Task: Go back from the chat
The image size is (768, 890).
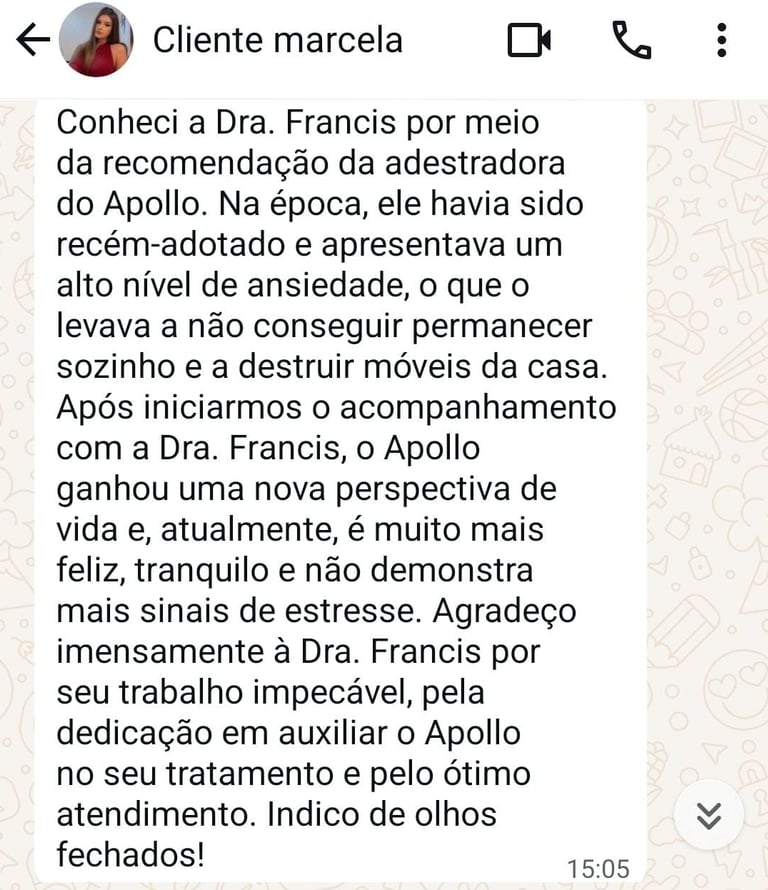Action: point(33,41)
